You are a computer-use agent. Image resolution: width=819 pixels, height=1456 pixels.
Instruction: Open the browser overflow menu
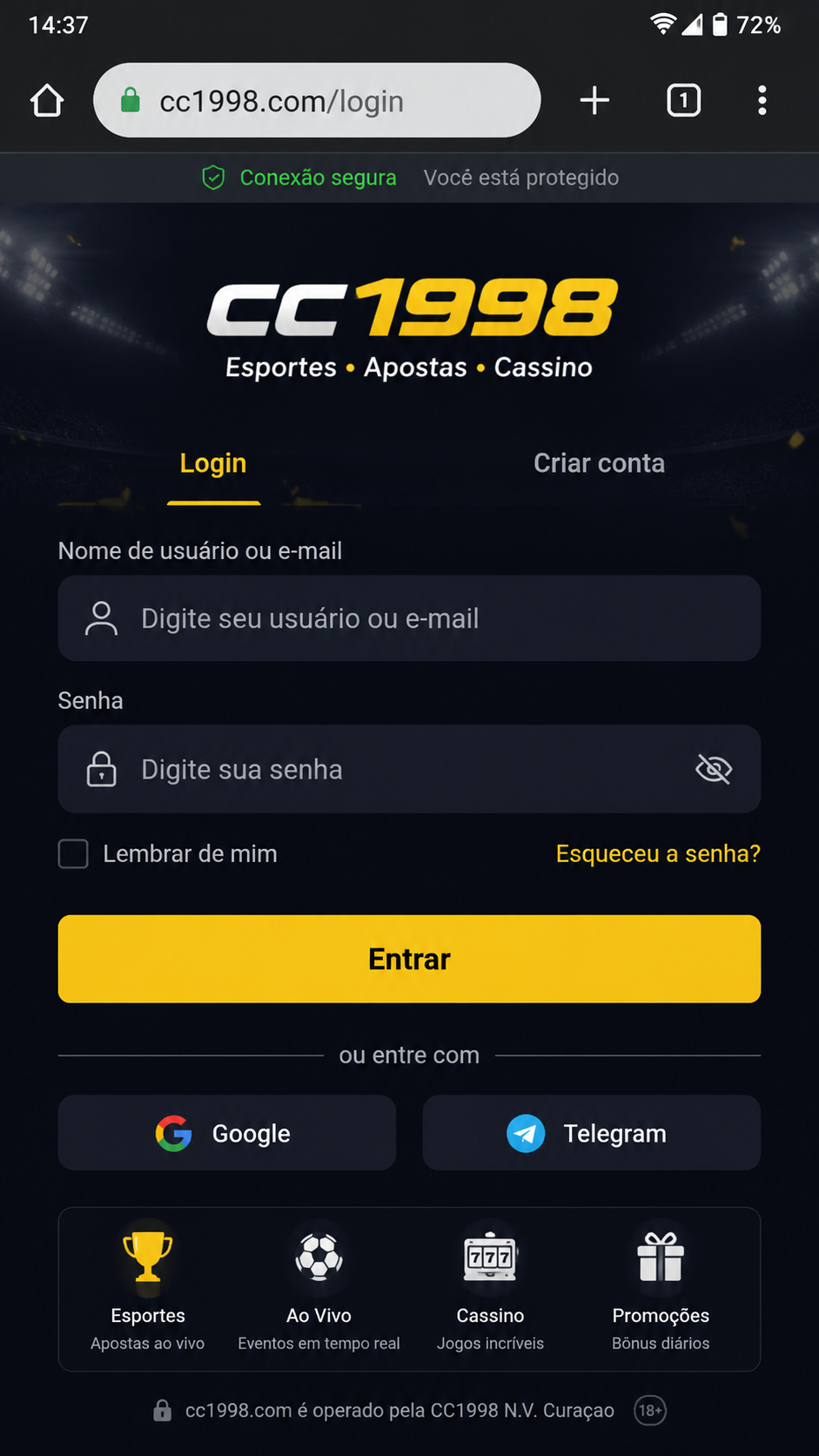coord(762,100)
